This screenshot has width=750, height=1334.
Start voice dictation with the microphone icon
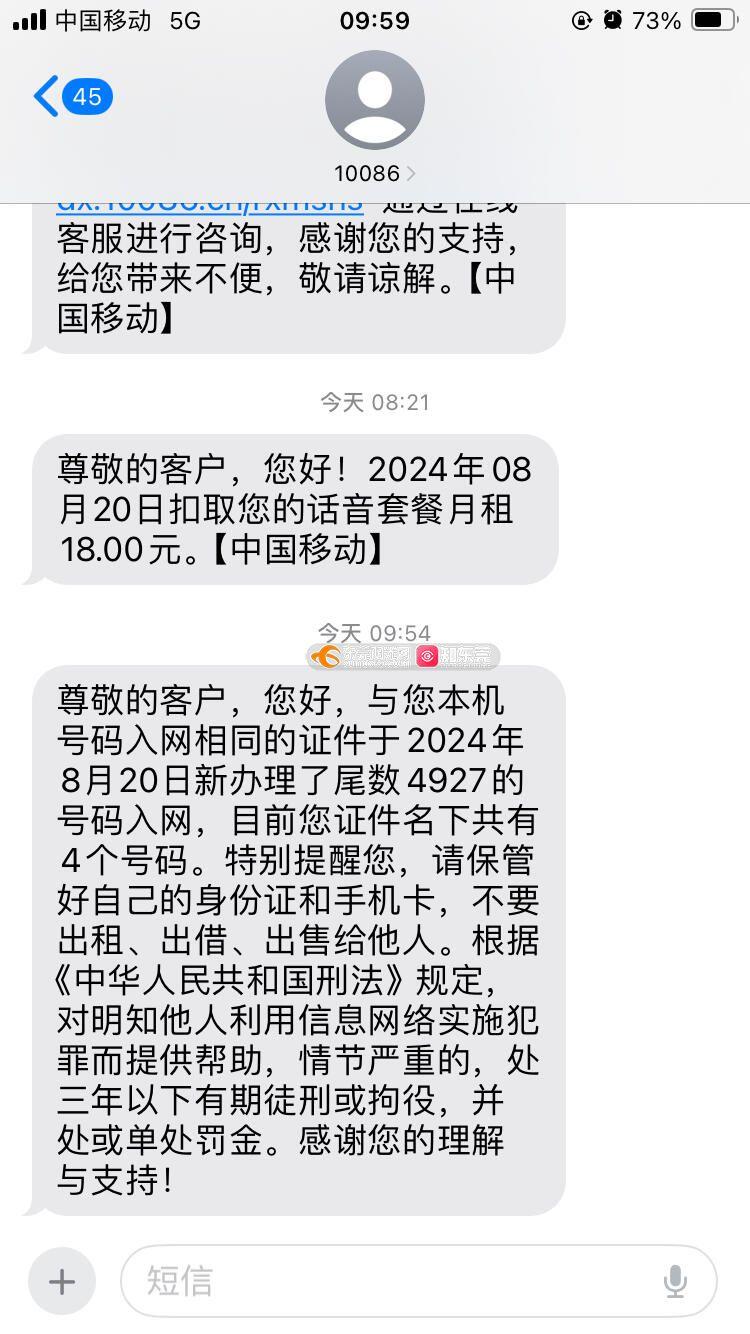(x=675, y=1281)
